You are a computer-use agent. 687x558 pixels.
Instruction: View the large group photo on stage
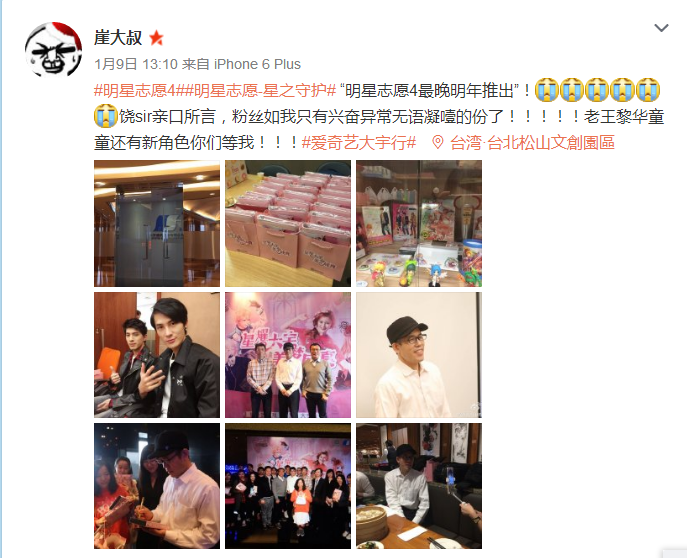pyautogui.click(x=287, y=485)
